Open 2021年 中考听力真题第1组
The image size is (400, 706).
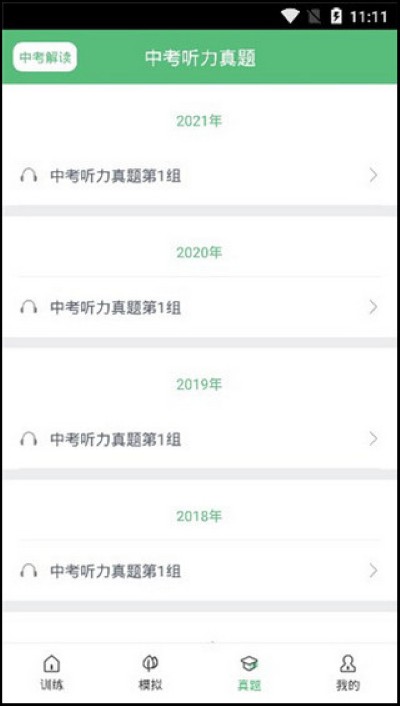click(200, 176)
